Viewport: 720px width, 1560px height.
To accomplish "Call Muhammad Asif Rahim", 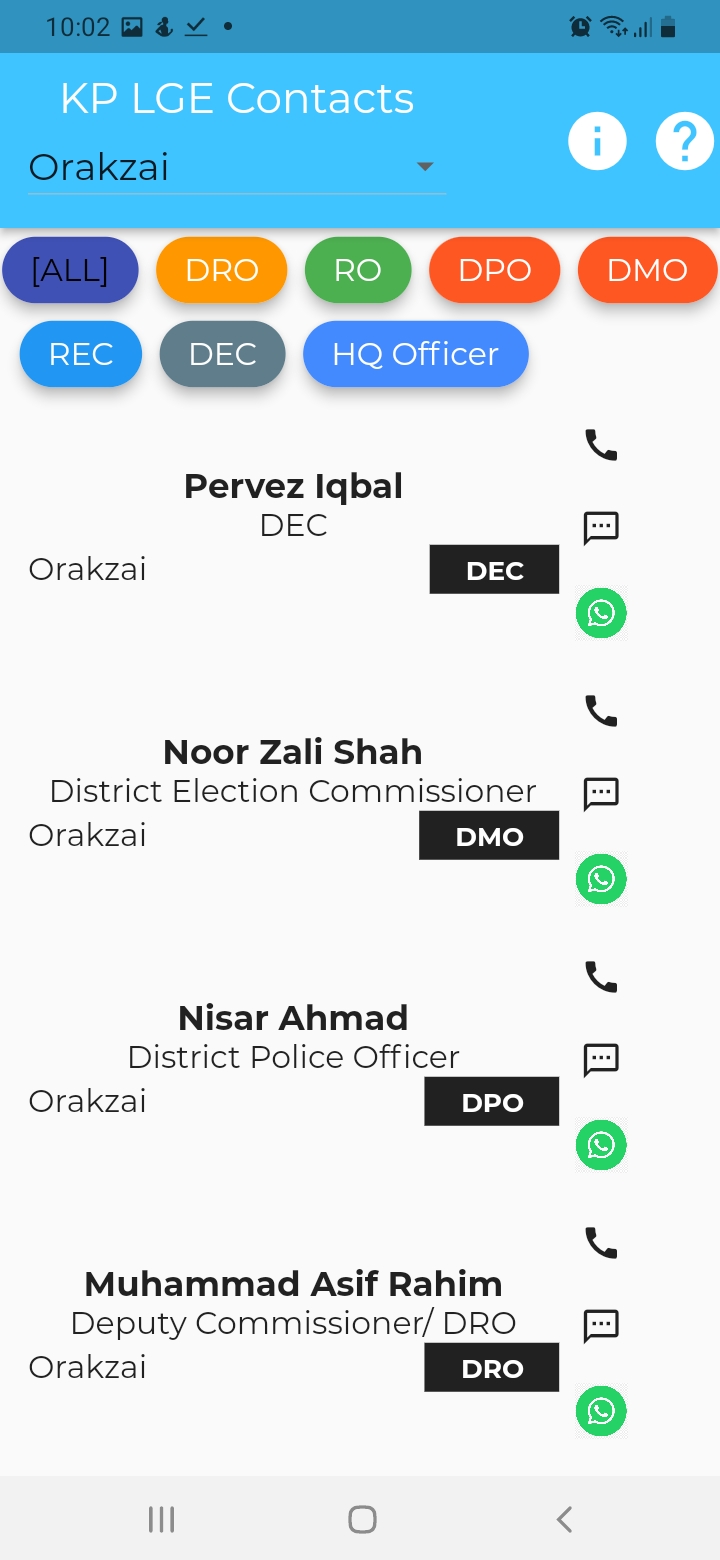I will [x=601, y=1243].
